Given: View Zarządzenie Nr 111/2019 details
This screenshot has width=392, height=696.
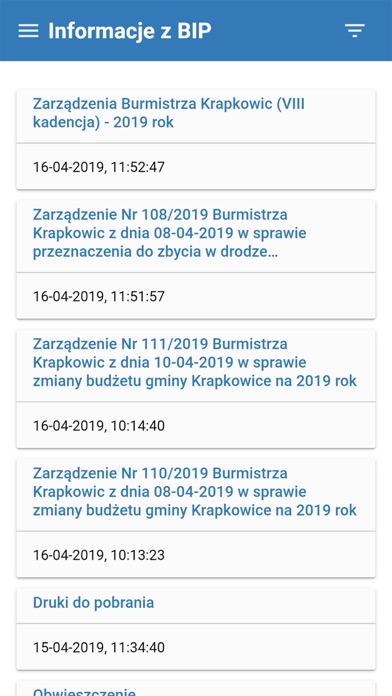Looking at the screenshot, I should (196, 388).
